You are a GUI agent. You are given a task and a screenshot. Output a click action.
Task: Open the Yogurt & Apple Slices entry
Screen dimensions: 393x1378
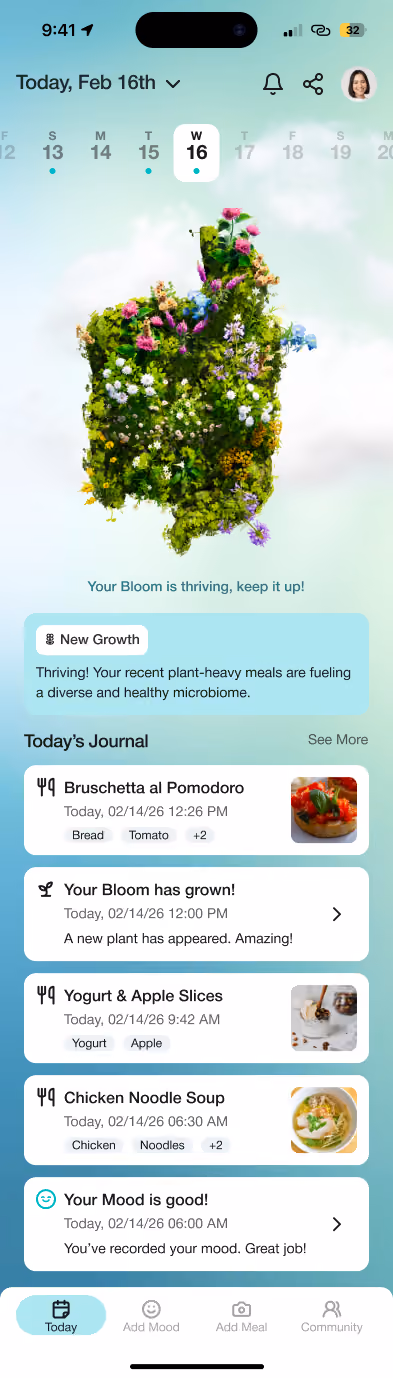click(196, 1018)
